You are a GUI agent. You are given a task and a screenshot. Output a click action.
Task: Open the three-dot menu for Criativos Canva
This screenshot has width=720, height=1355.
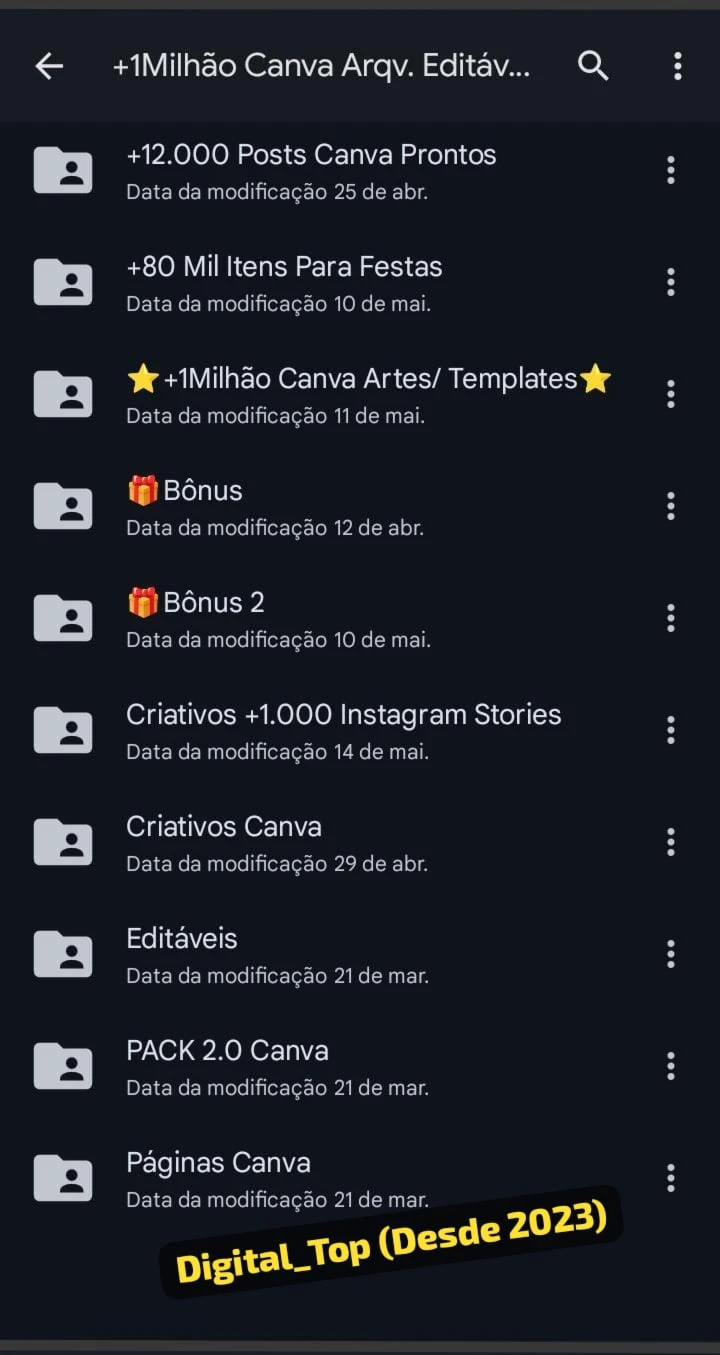[x=671, y=842]
